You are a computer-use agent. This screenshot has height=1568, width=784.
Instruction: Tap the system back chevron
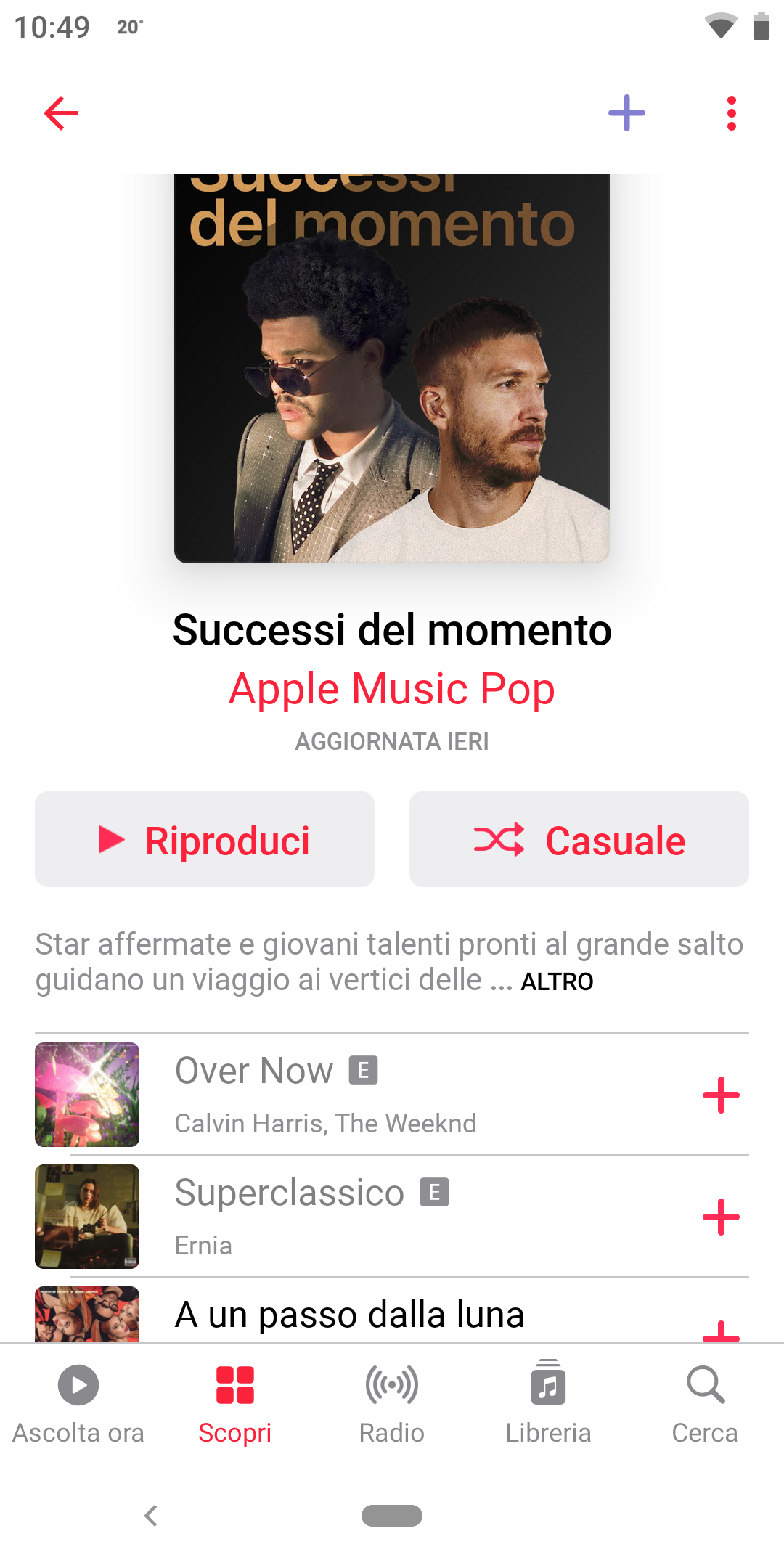151,1516
